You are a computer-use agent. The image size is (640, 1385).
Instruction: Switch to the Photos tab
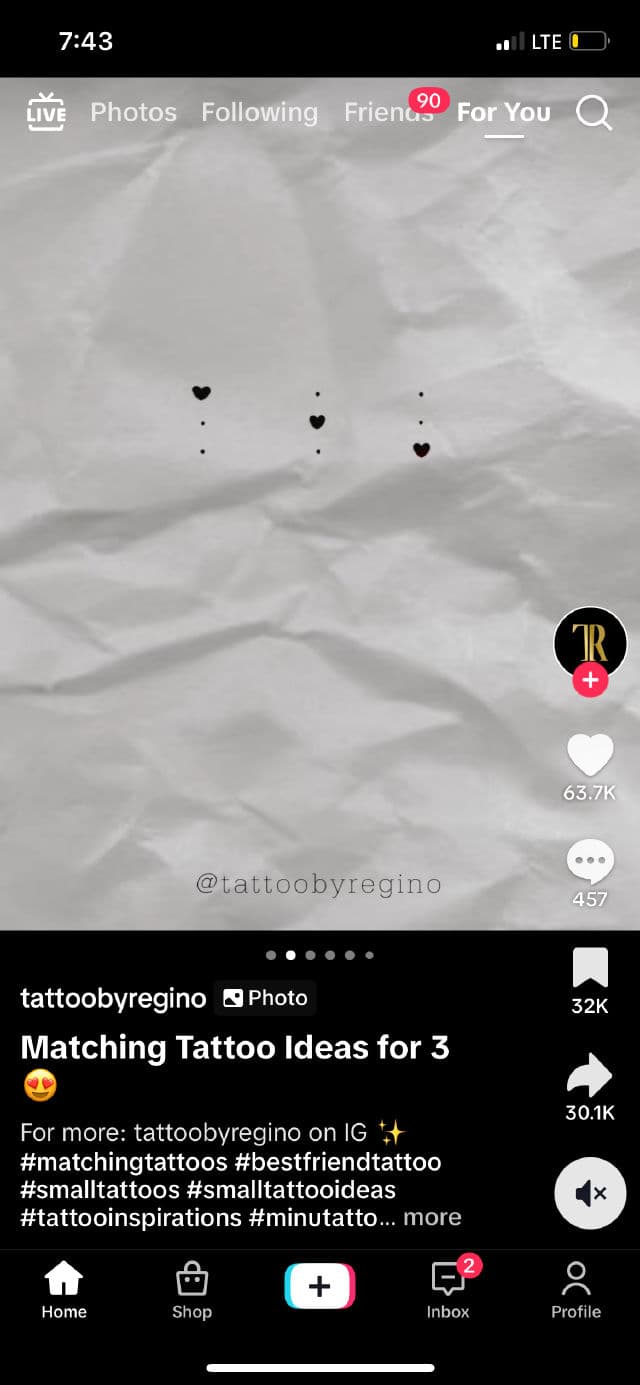pos(133,112)
